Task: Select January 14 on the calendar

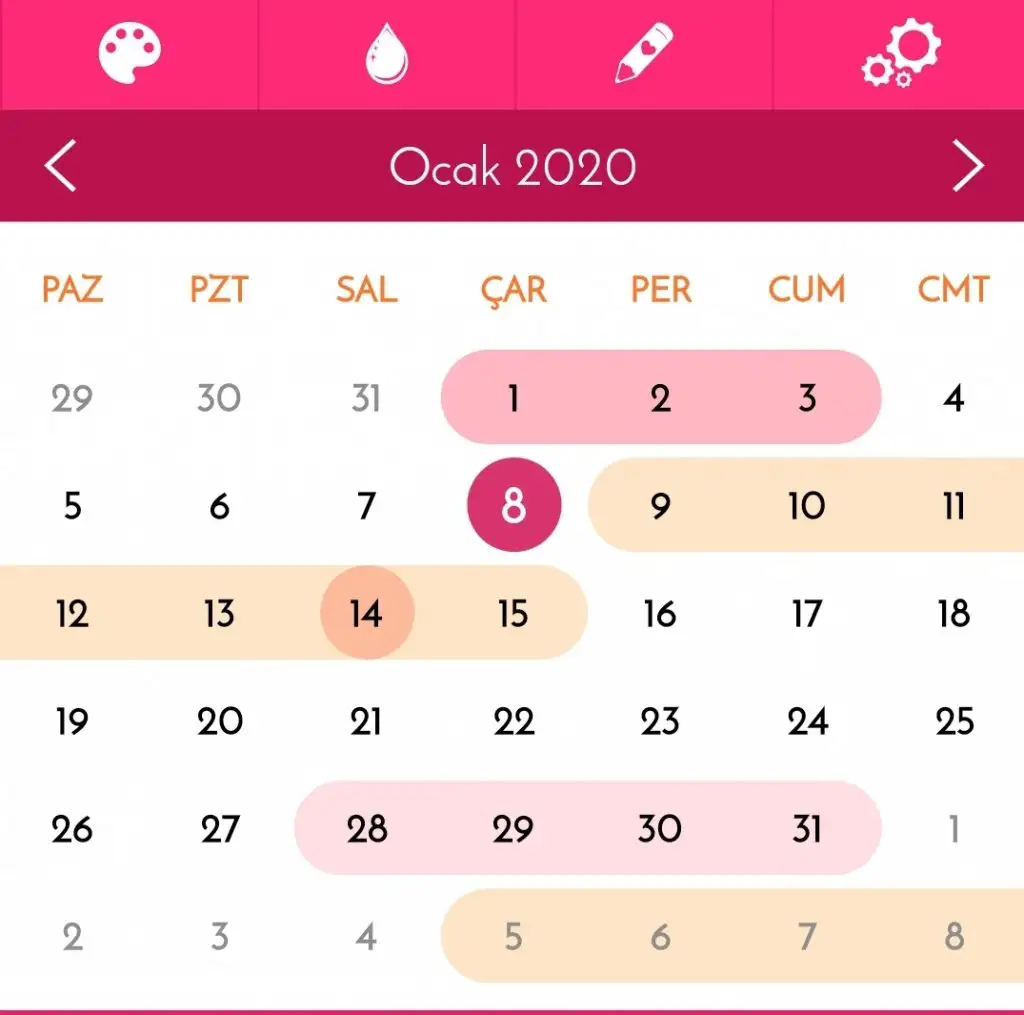Action: (x=366, y=613)
